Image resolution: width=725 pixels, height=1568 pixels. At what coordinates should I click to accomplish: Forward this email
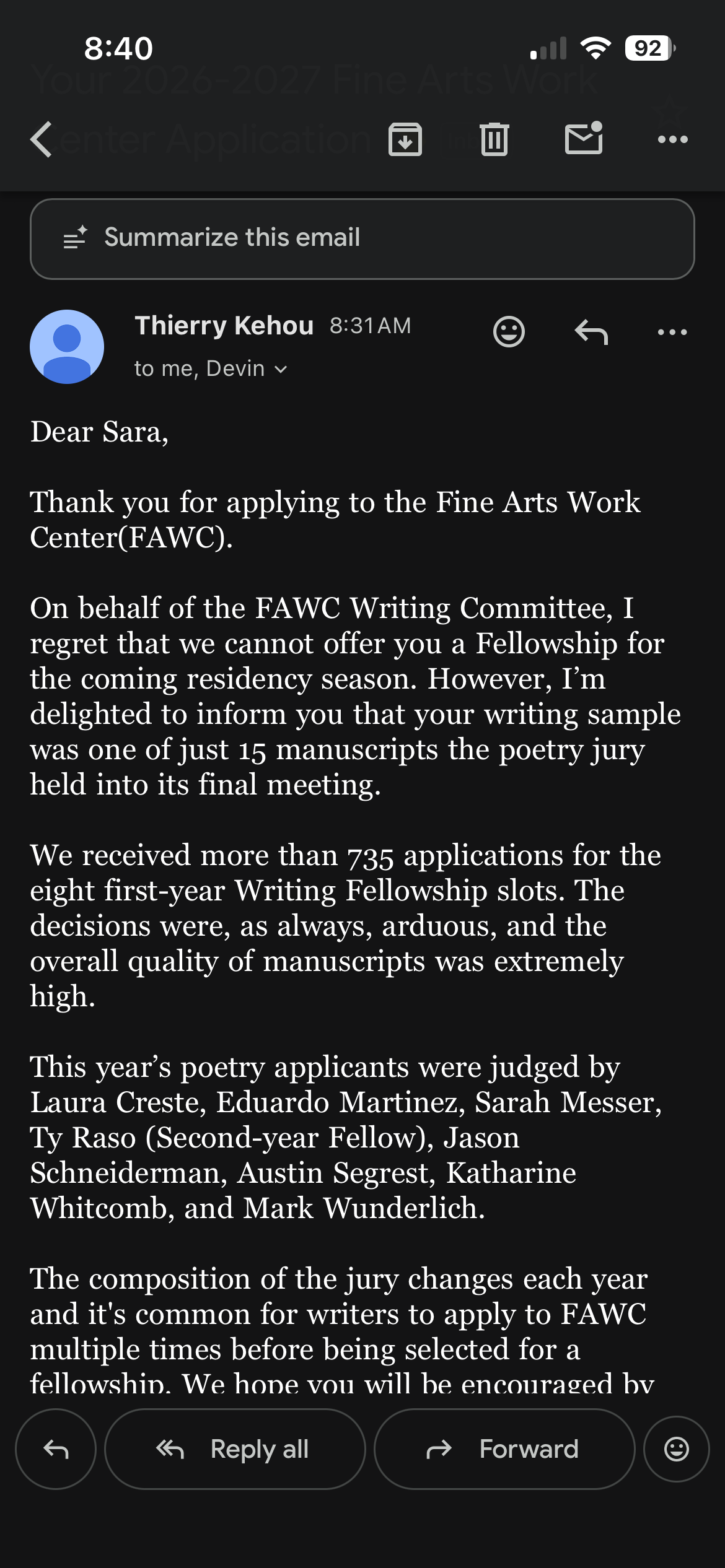[x=504, y=1449]
